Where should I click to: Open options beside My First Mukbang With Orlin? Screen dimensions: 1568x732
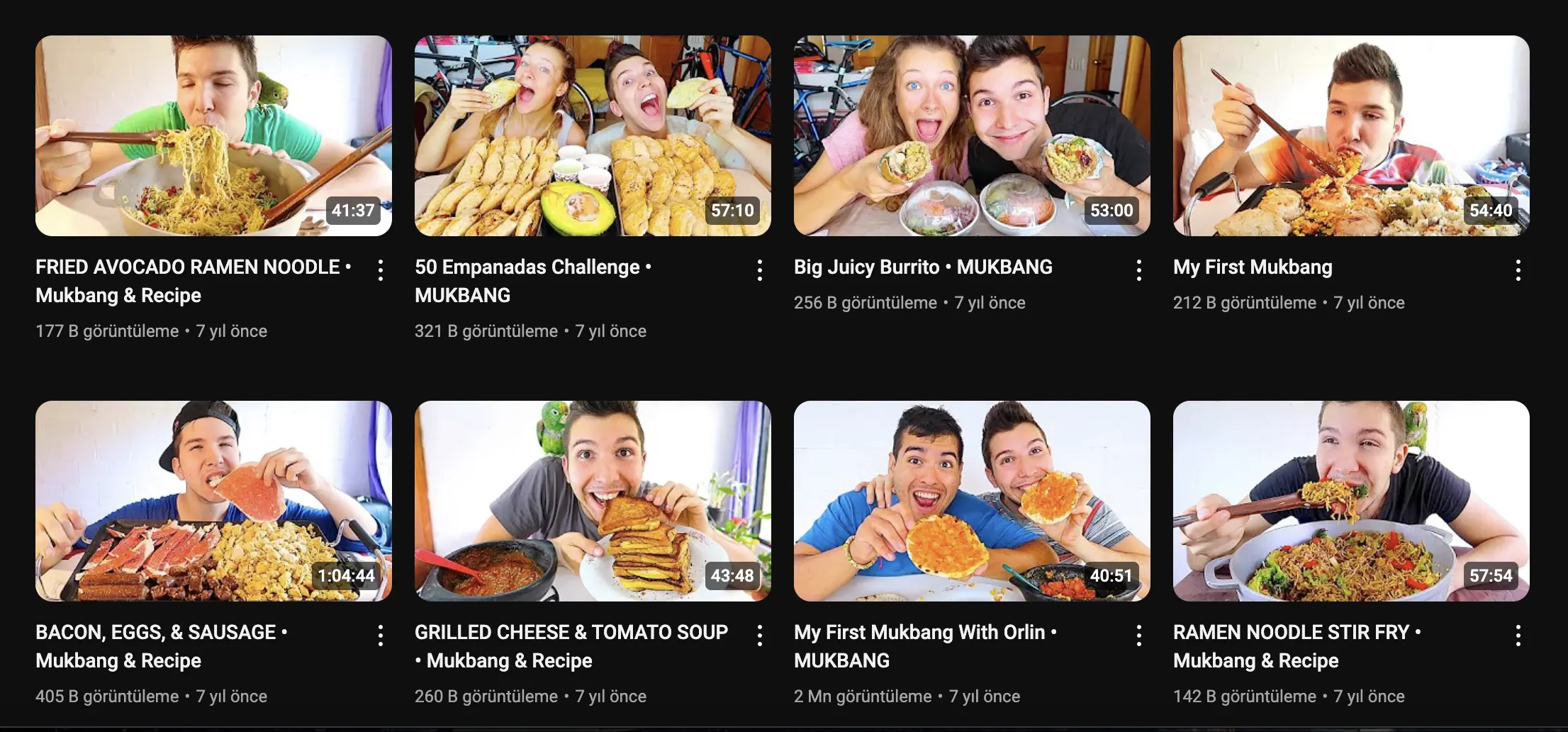pos(1139,636)
